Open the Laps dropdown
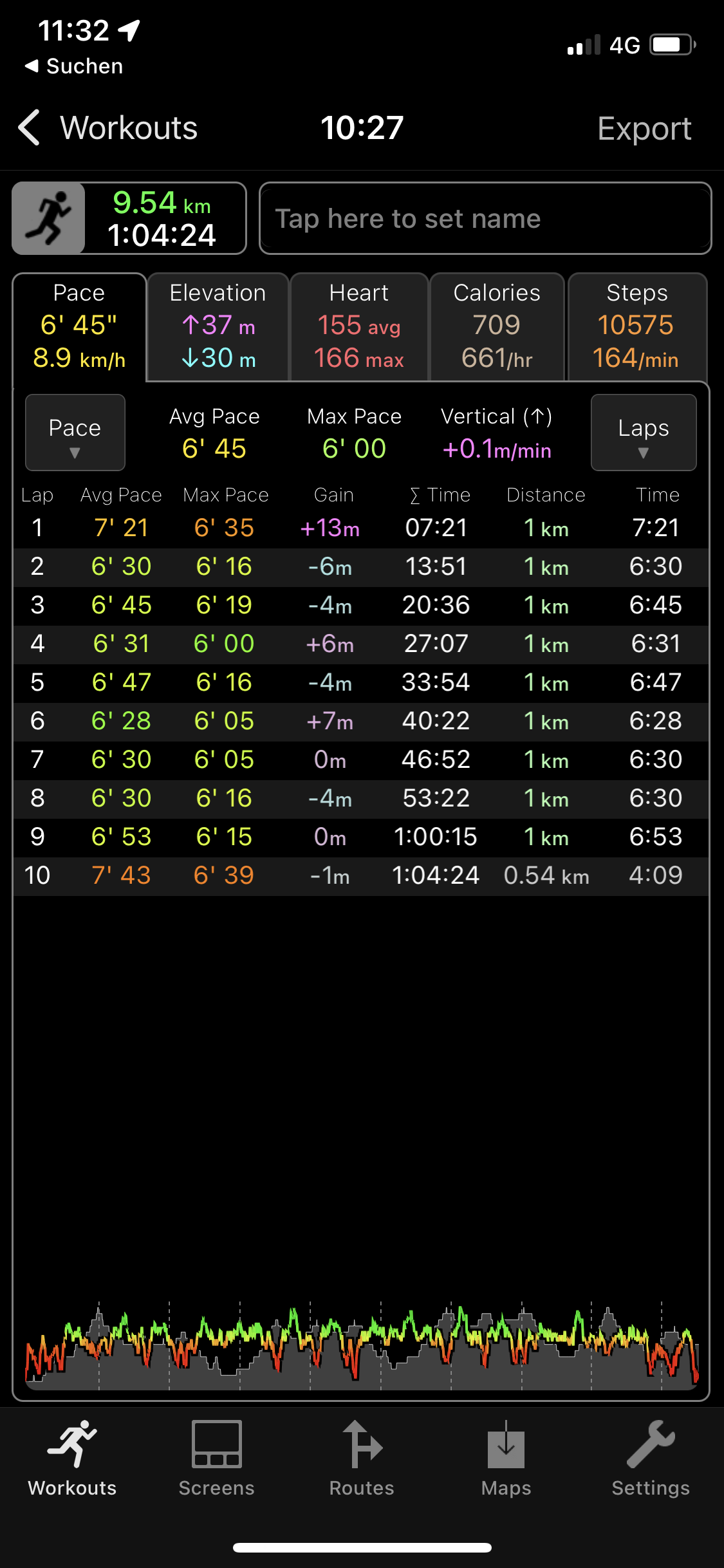Viewport: 724px width, 1568px height. pyautogui.click(x=643, y=433)
